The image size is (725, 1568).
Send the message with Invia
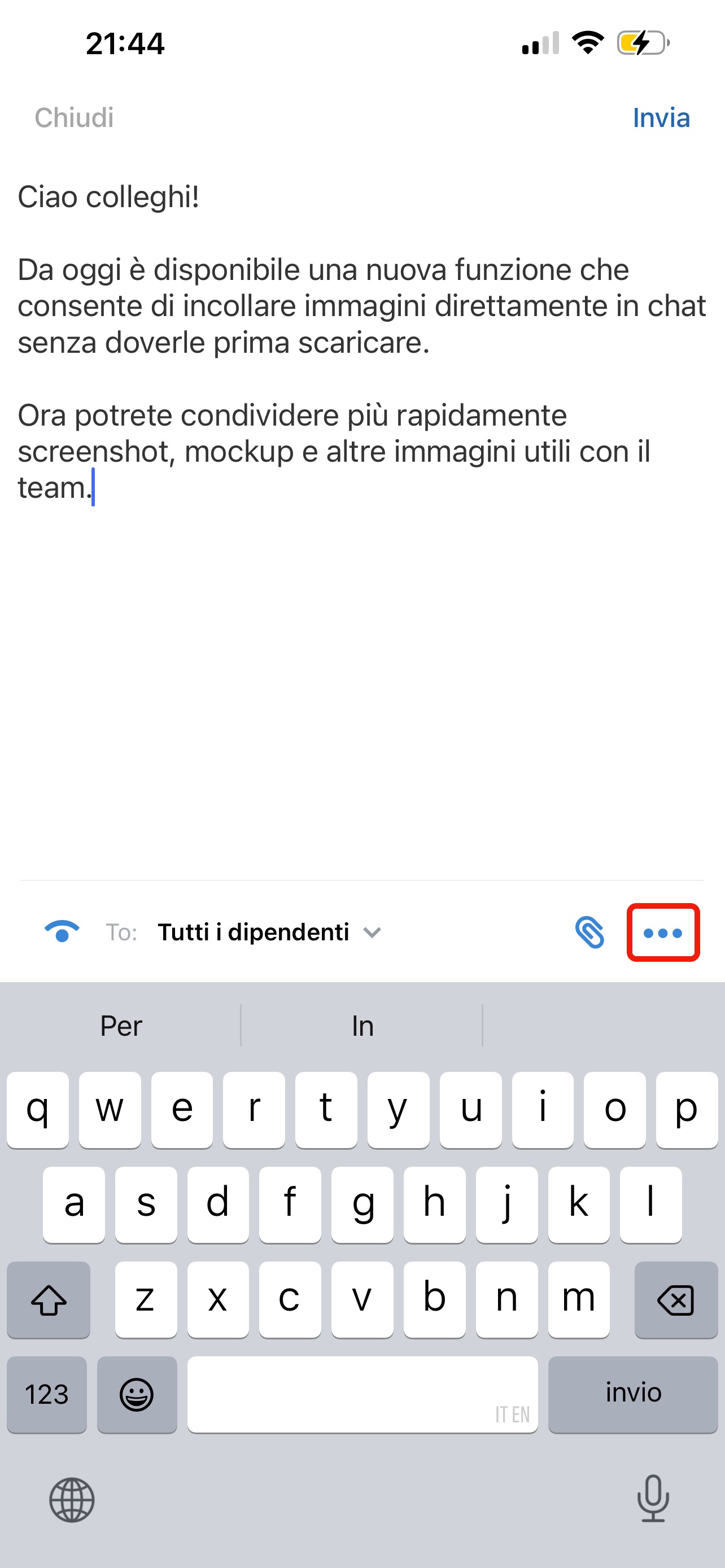tap(661, 117)
